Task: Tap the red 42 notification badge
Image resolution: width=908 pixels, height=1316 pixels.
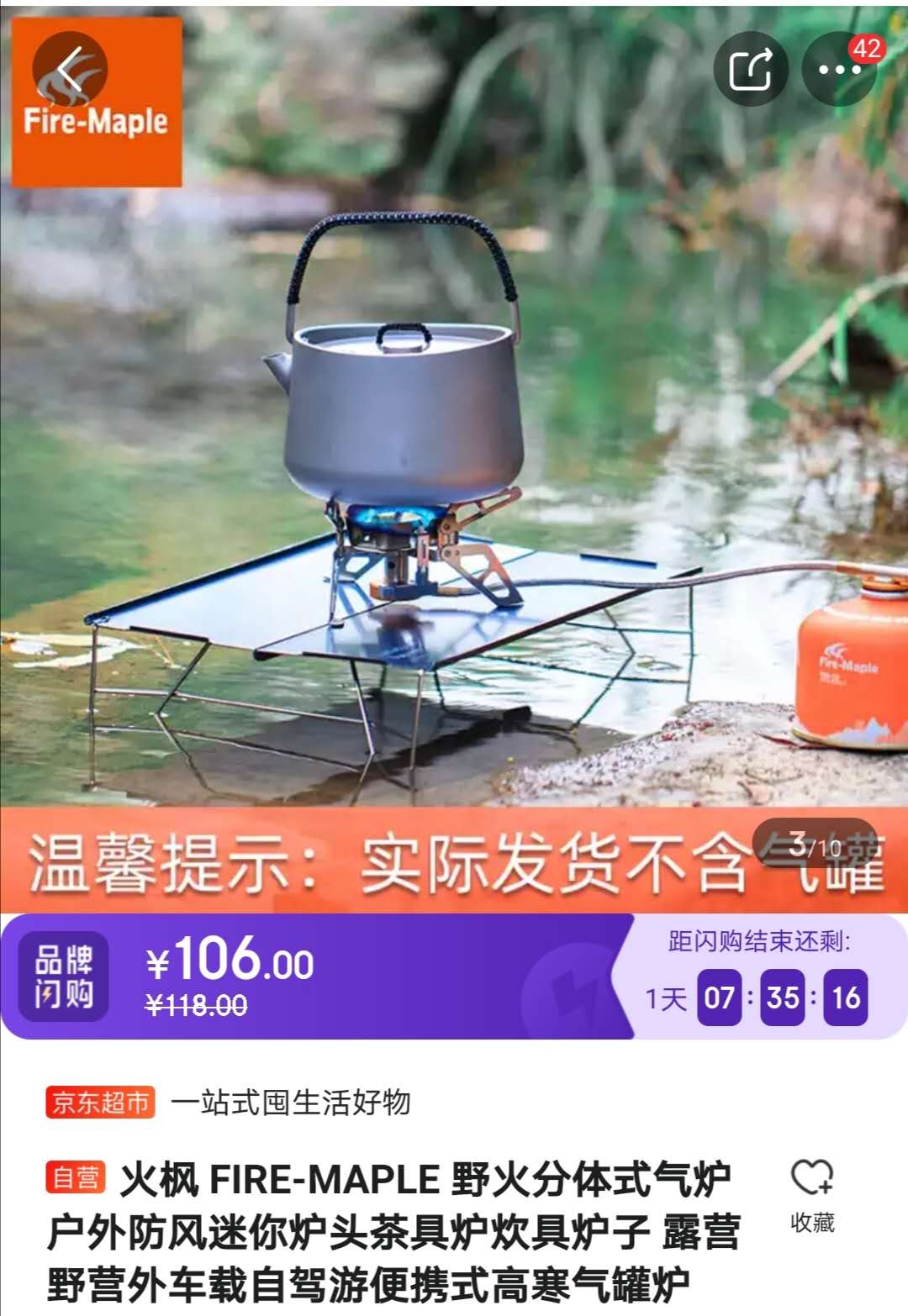Action: tap(867, 47)
